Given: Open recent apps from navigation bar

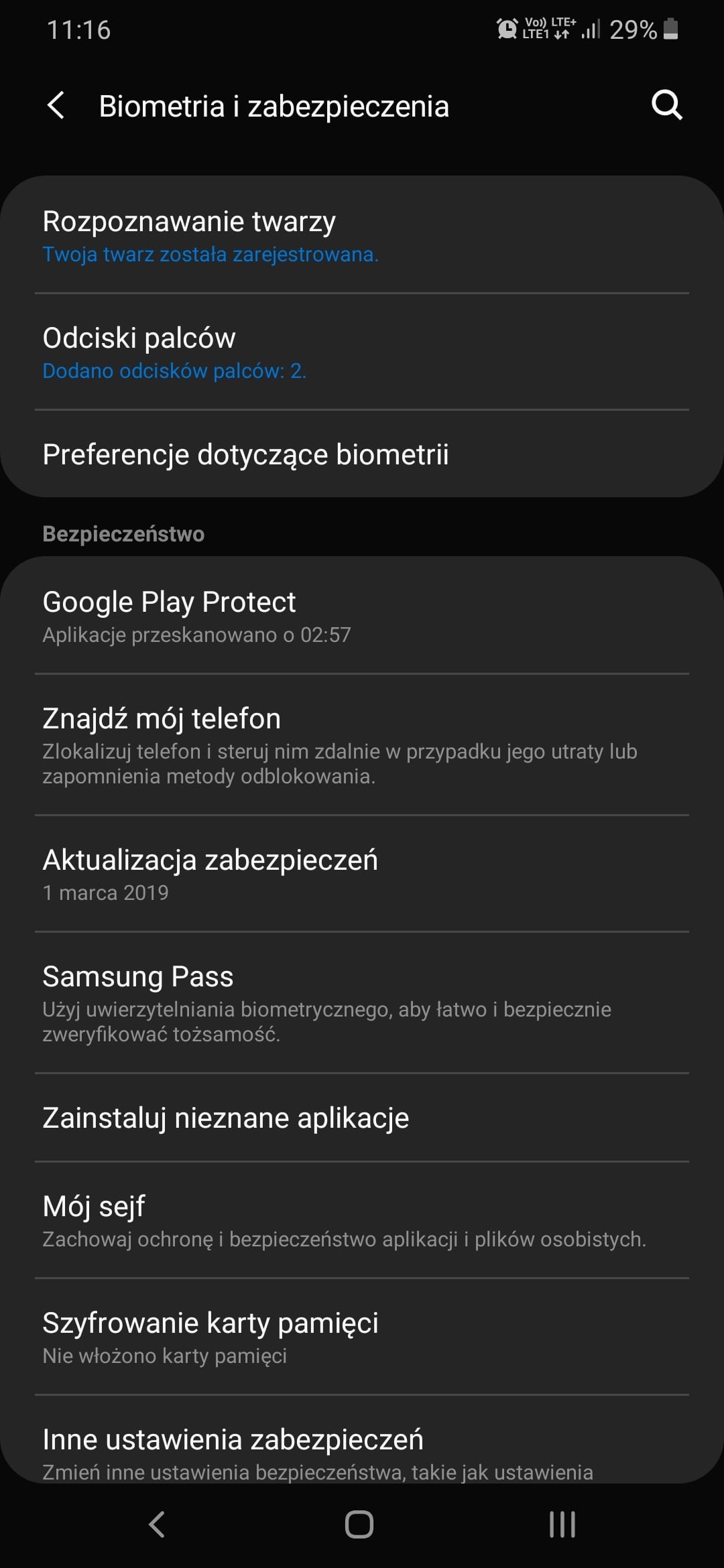Looking at the screenshot, I should pyautogui.click(x=562, y=1524).
